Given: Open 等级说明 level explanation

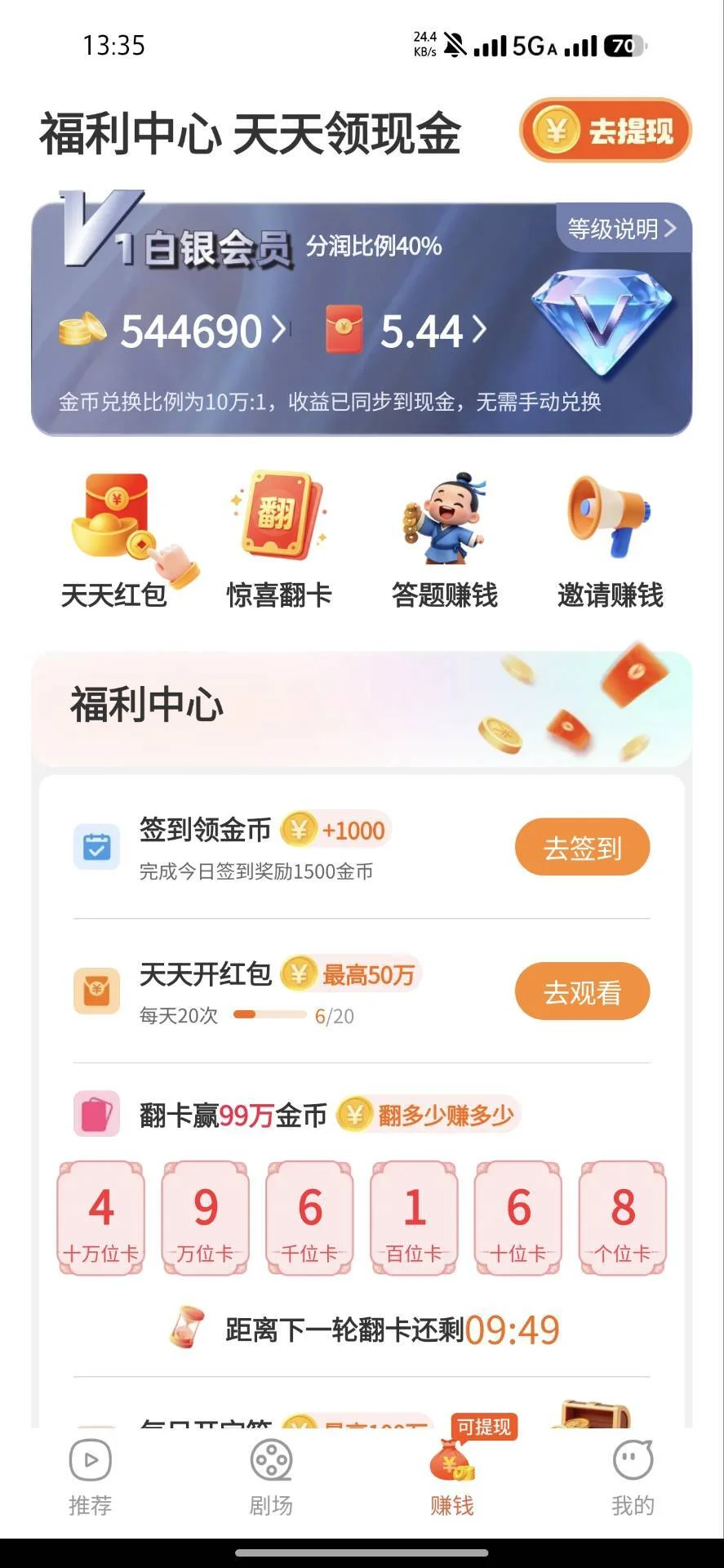Looking at the screenshot, I should click(x=622, y=229).
